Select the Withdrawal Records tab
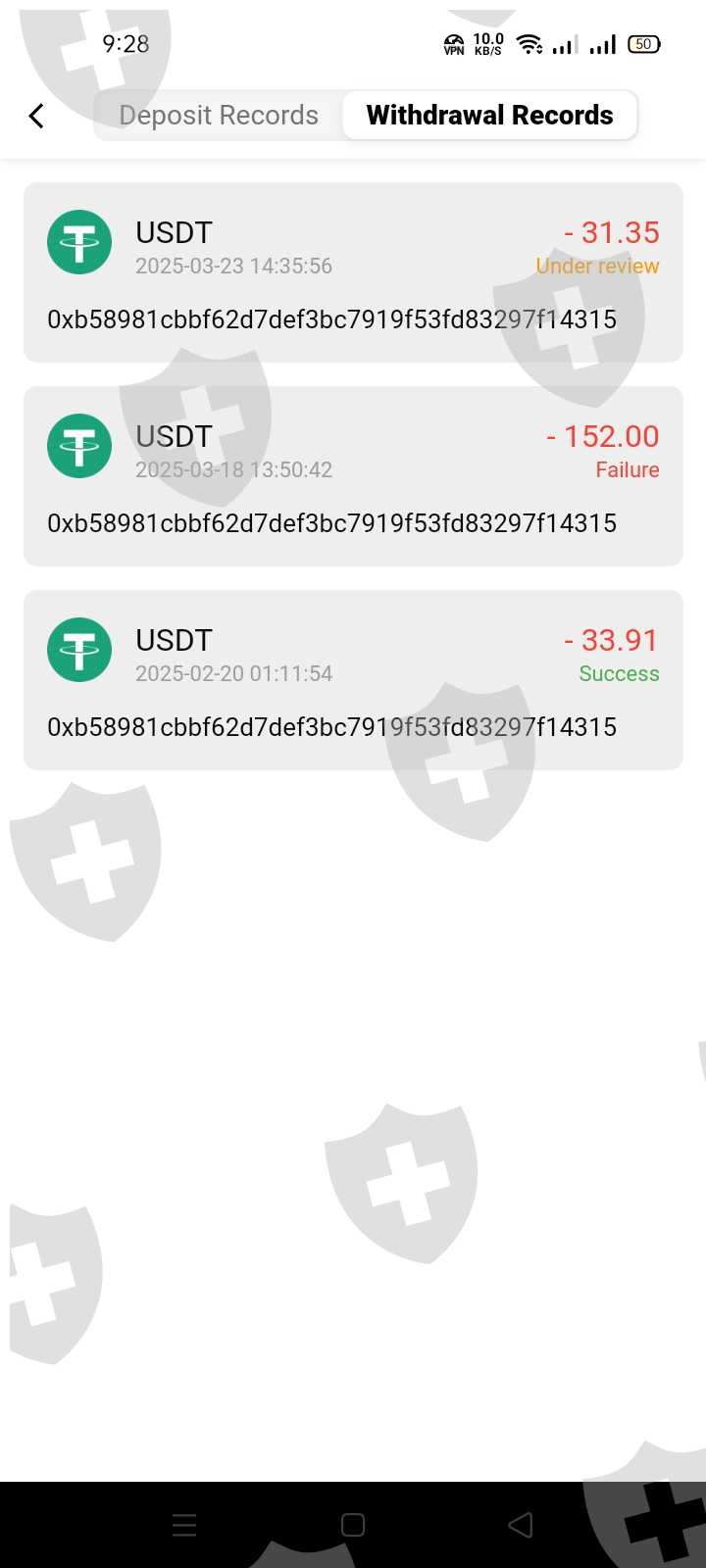This screenshot has height=1568, width=706. point(489,116)
